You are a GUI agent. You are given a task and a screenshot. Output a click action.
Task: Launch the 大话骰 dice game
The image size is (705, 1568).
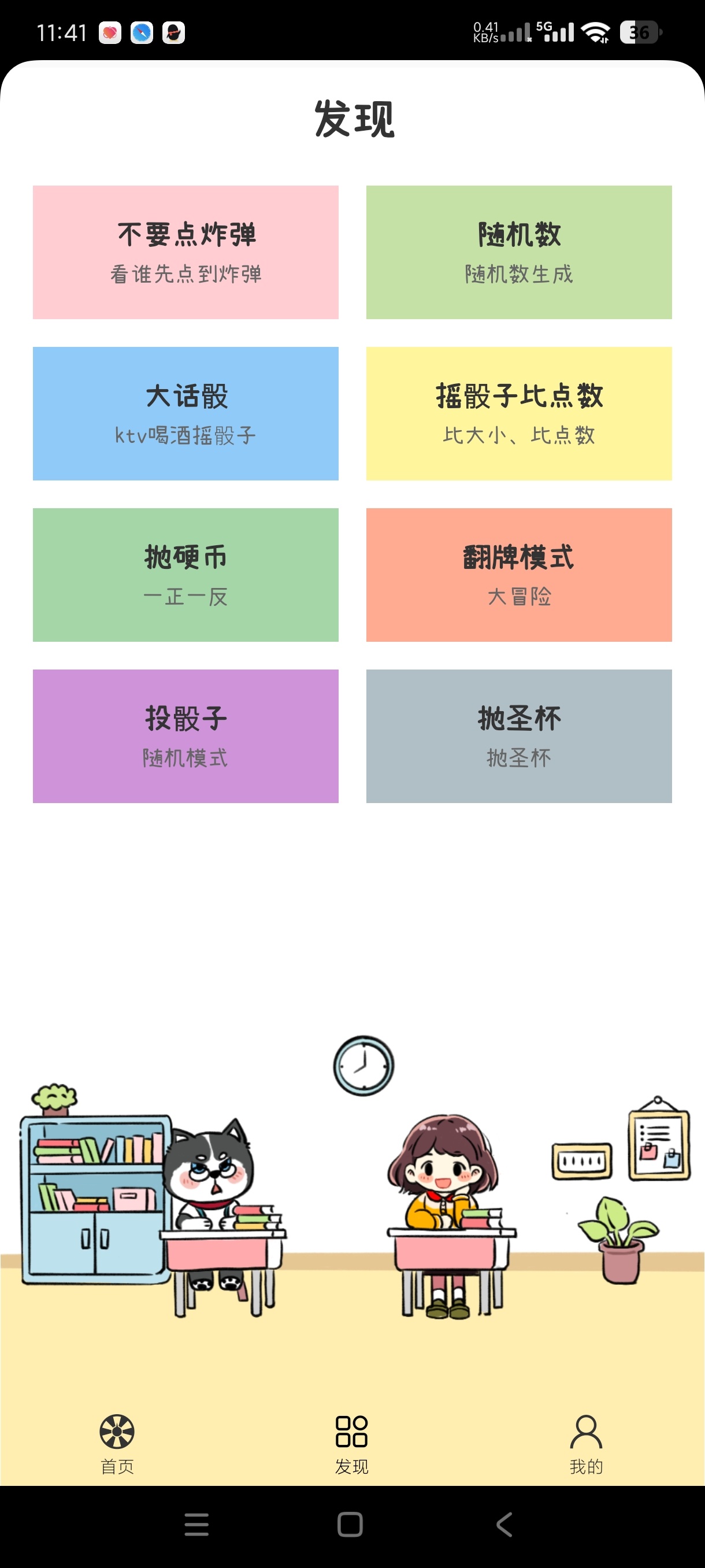click(185, 413)
